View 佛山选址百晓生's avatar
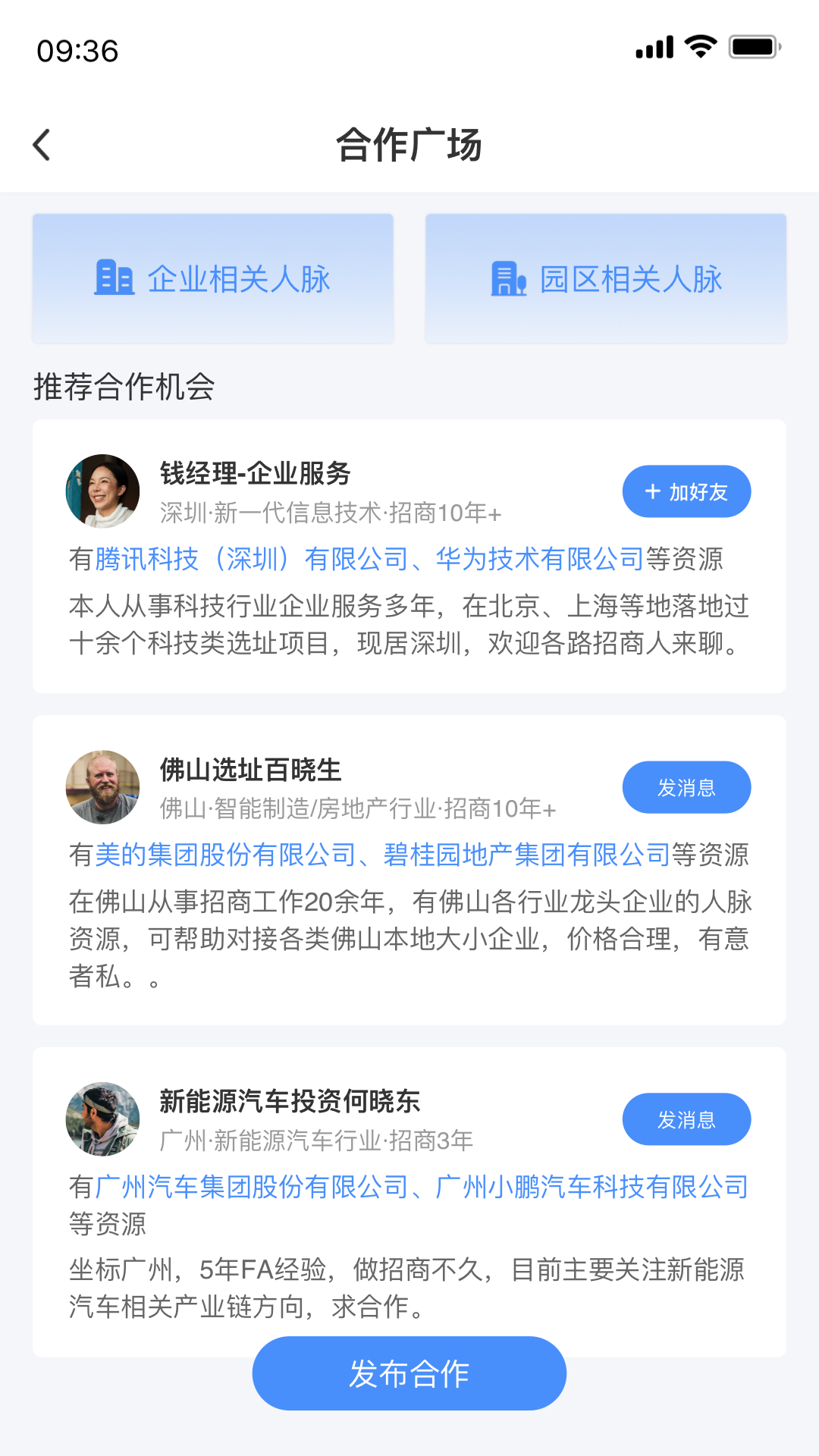The width and height of the screenshot is (819, 1456). pos(102,787)
